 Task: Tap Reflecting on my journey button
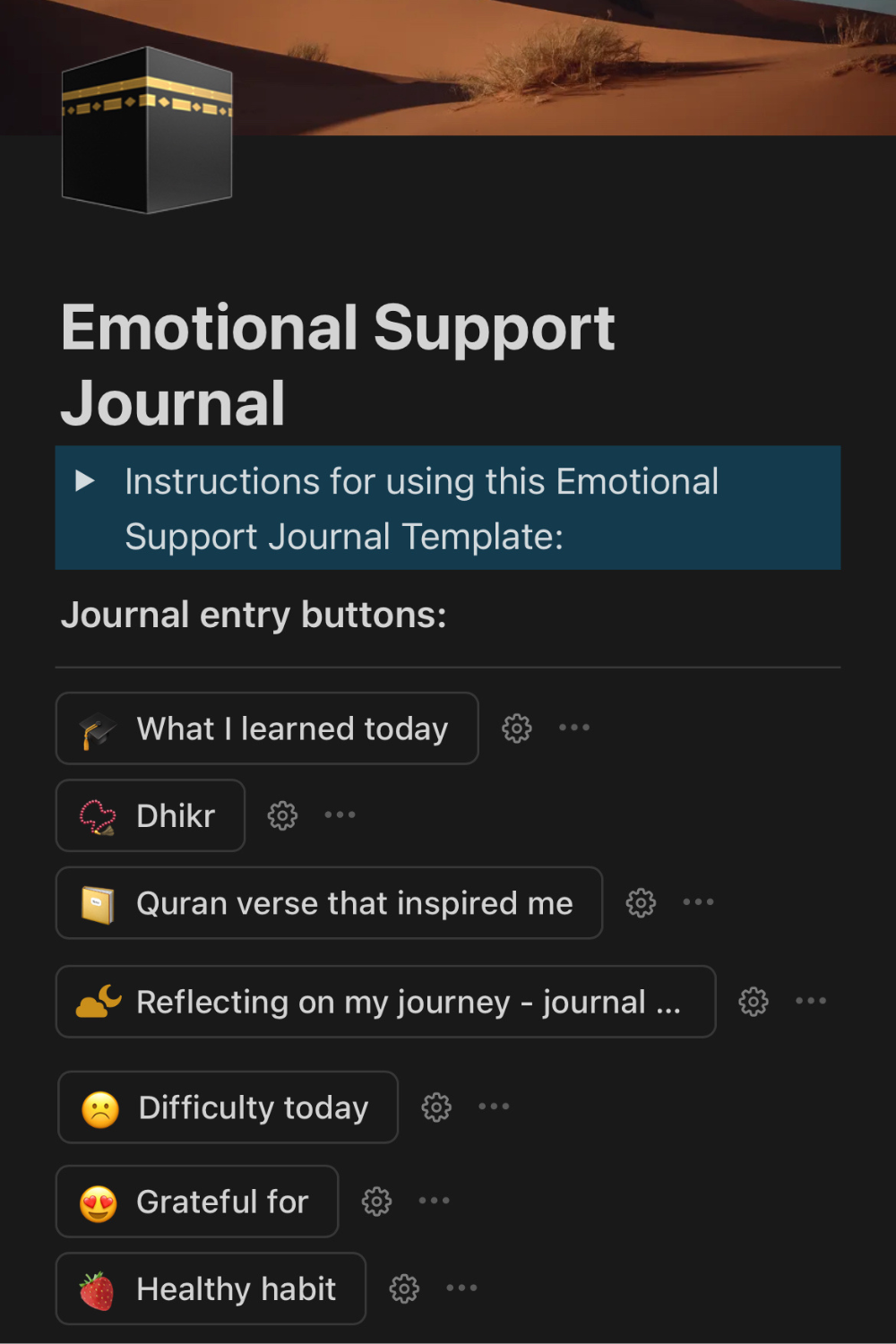pos(385,1002)
